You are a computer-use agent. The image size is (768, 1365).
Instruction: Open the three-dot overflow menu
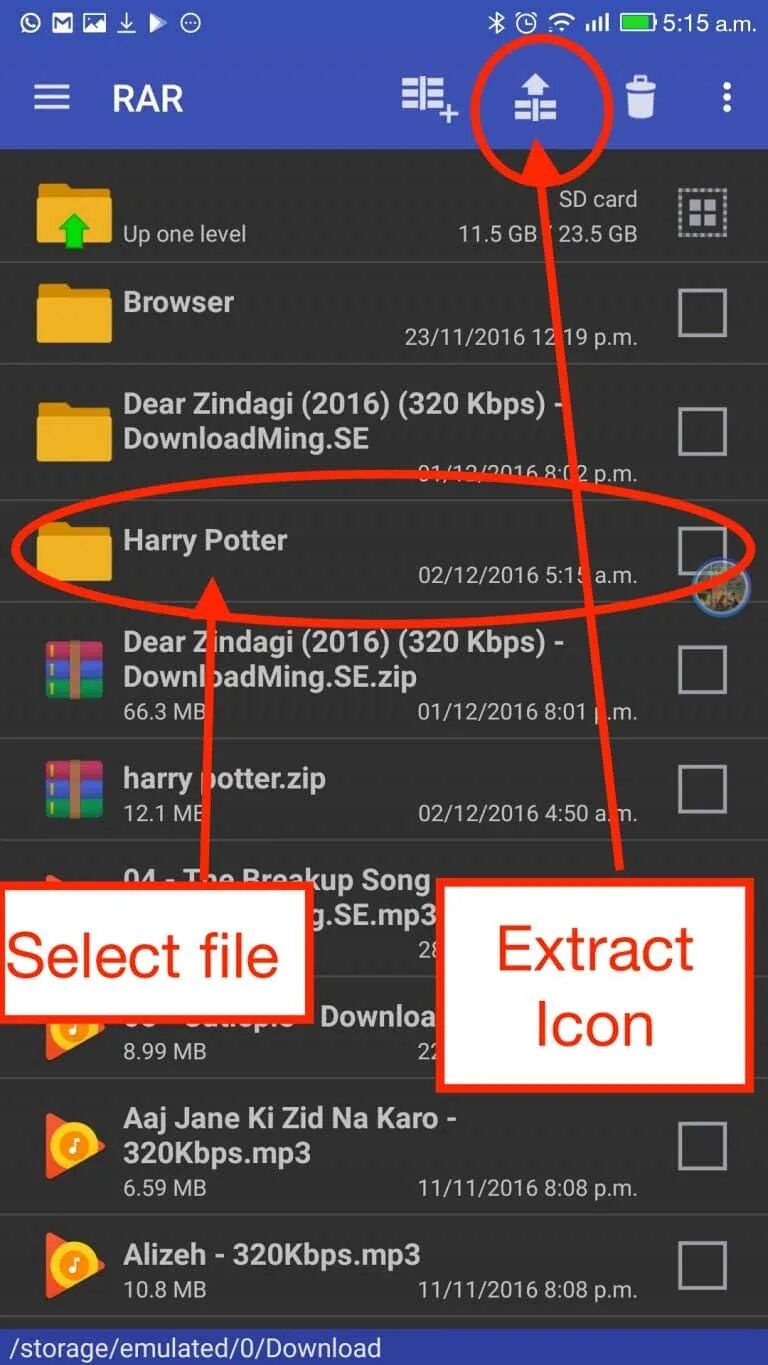pos(727,98)
